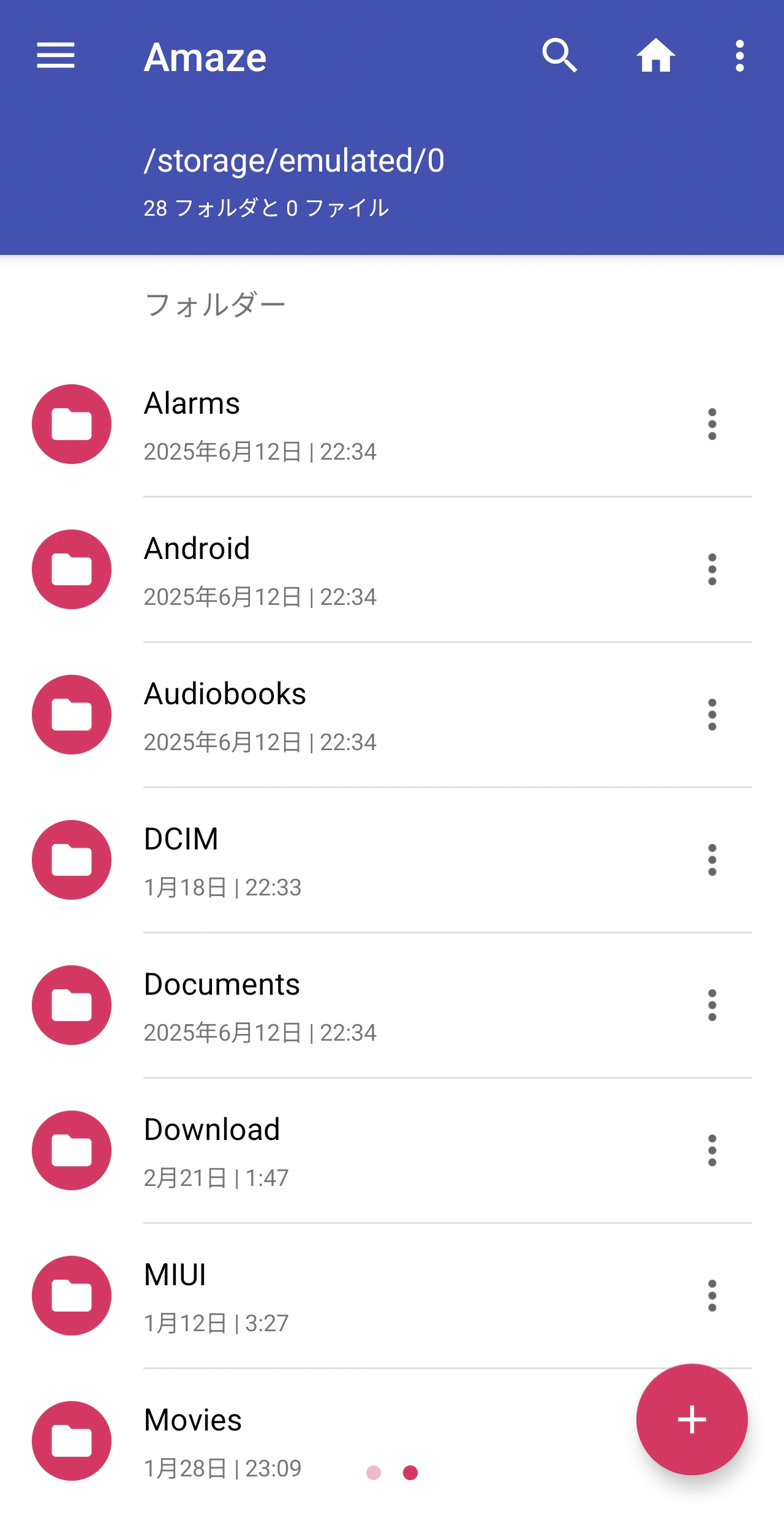Show more options for Audiobooks folder

[712, 715]
